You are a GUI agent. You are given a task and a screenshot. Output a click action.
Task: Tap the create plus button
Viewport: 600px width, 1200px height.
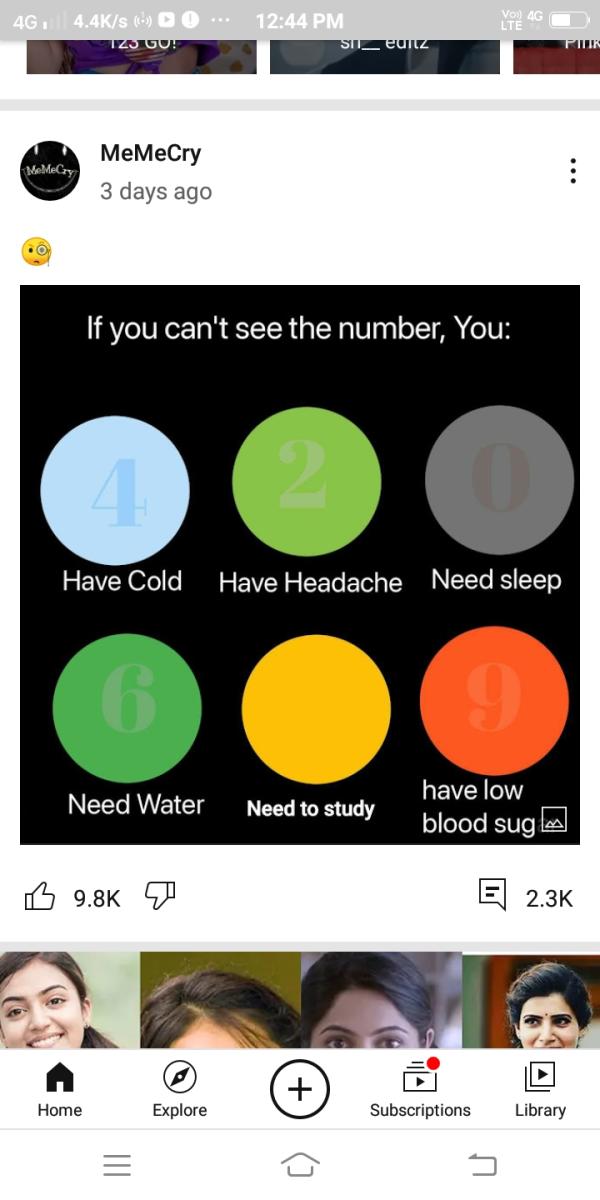[x=299, y=1089]
